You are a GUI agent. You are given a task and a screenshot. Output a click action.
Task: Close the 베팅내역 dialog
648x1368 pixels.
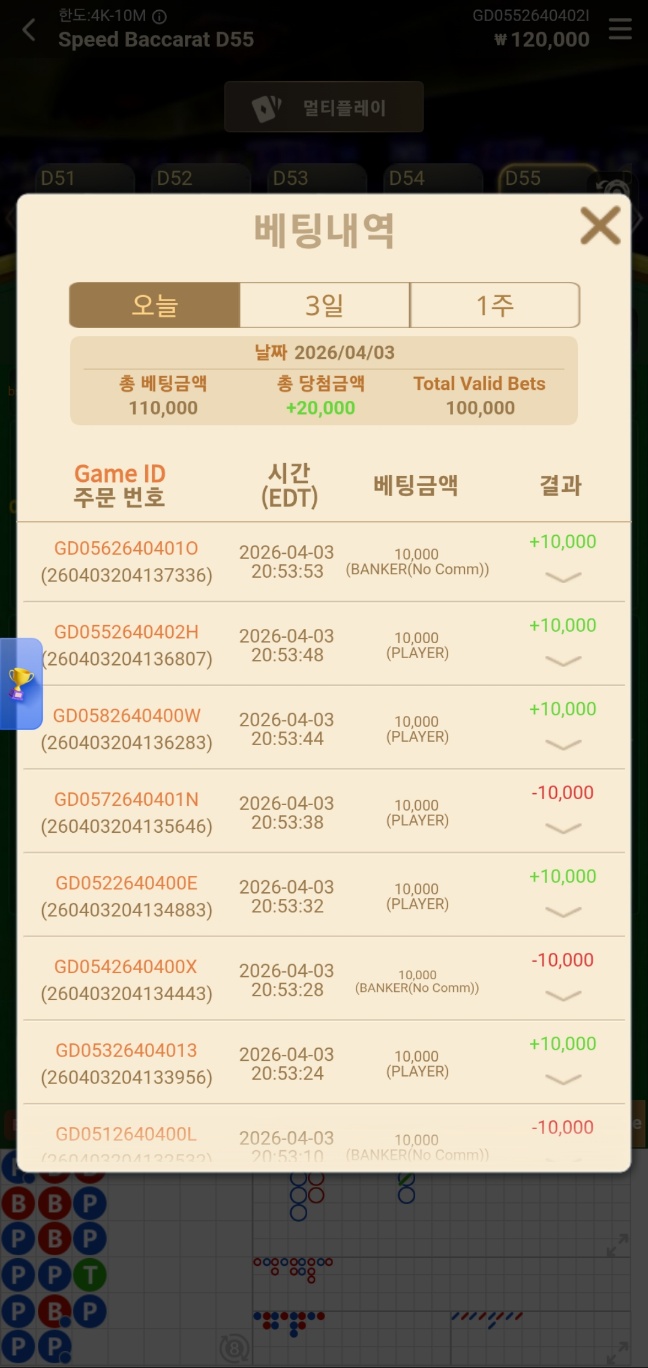pyautogui.click(x=600, y=226)
